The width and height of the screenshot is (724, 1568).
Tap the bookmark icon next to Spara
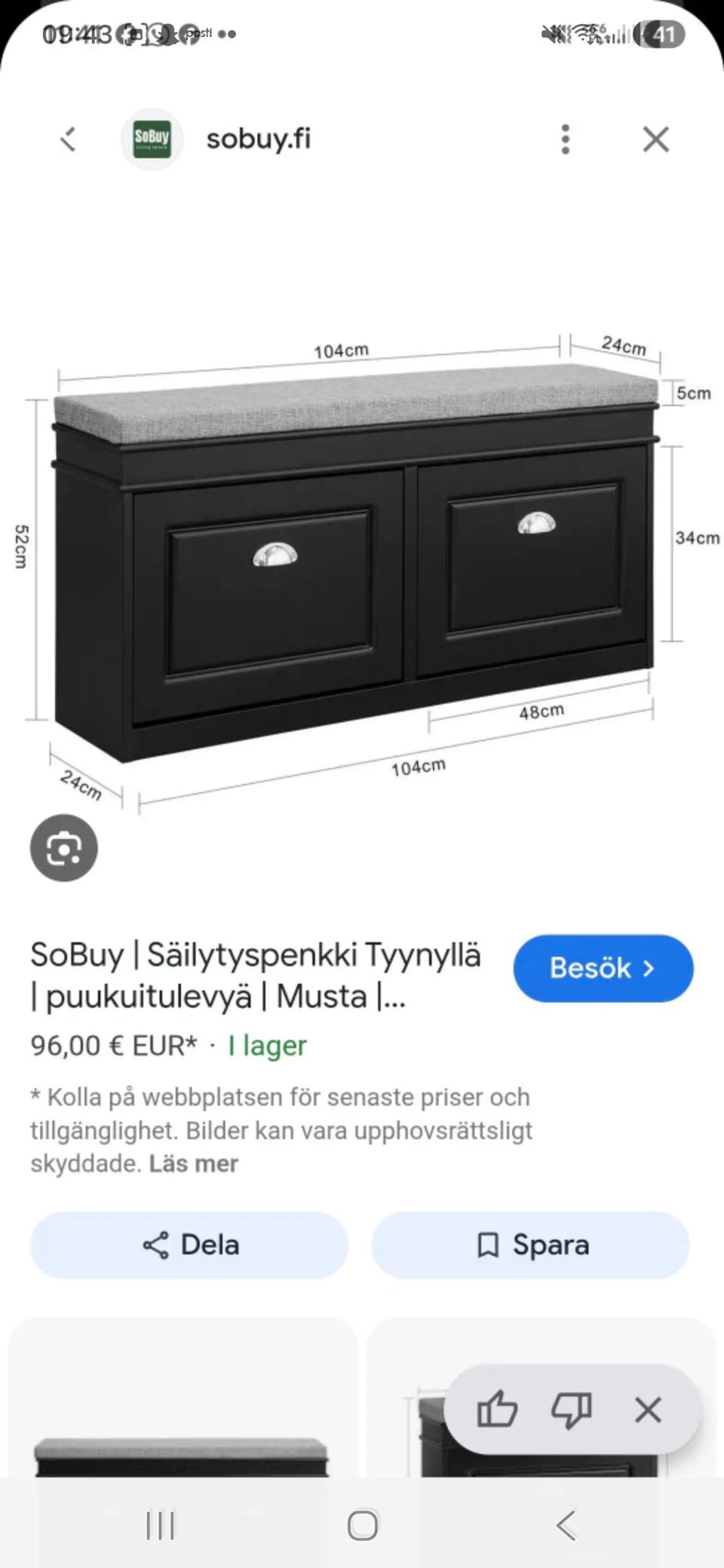(x=490, y=1245)
